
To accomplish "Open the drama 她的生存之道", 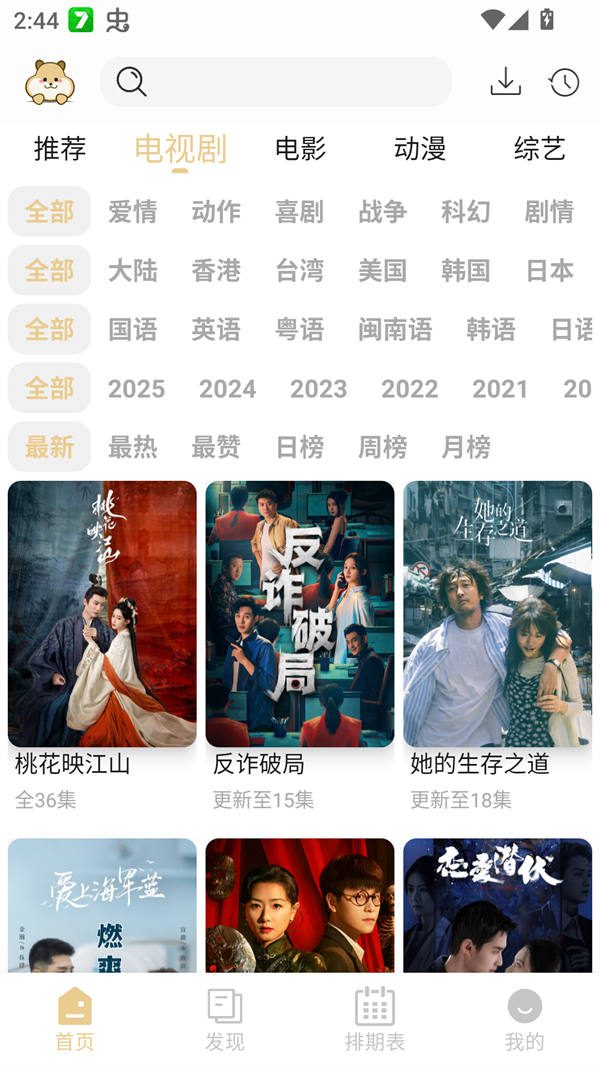I will tap(497, 614).
